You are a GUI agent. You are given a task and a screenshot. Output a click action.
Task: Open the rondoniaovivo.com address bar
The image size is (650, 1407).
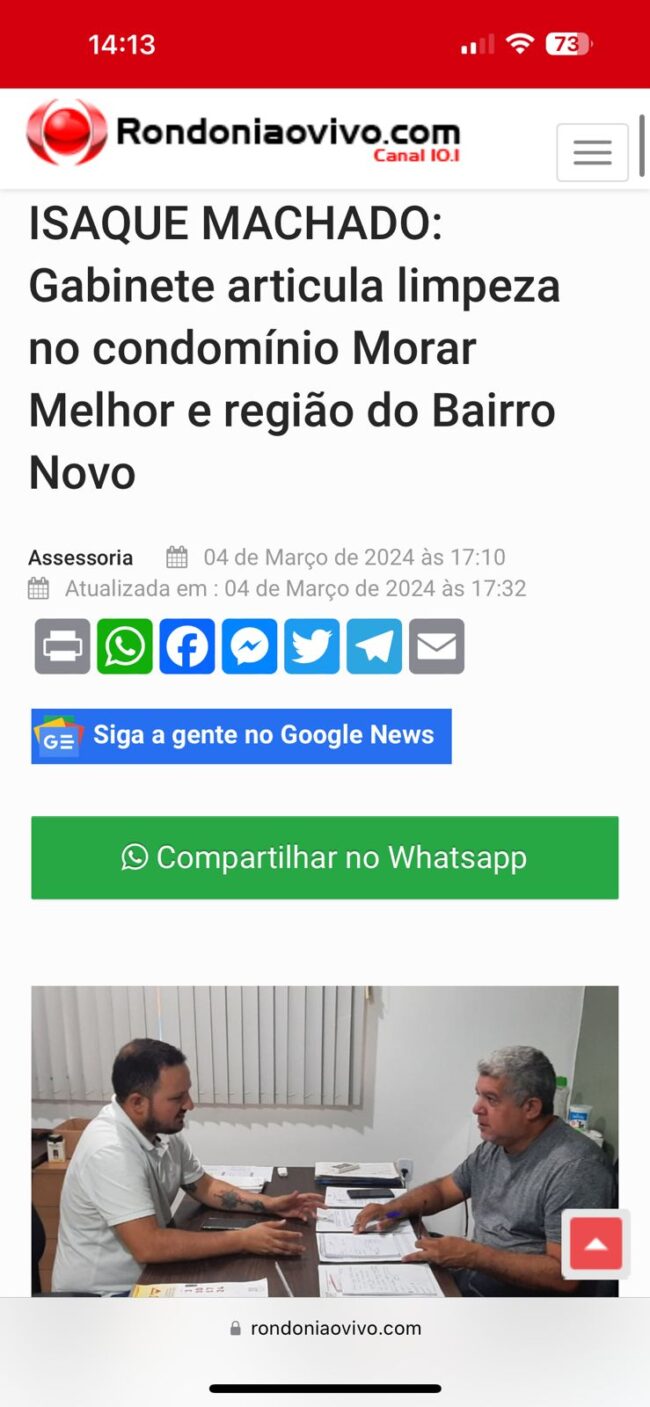(x=325, y=1328)
